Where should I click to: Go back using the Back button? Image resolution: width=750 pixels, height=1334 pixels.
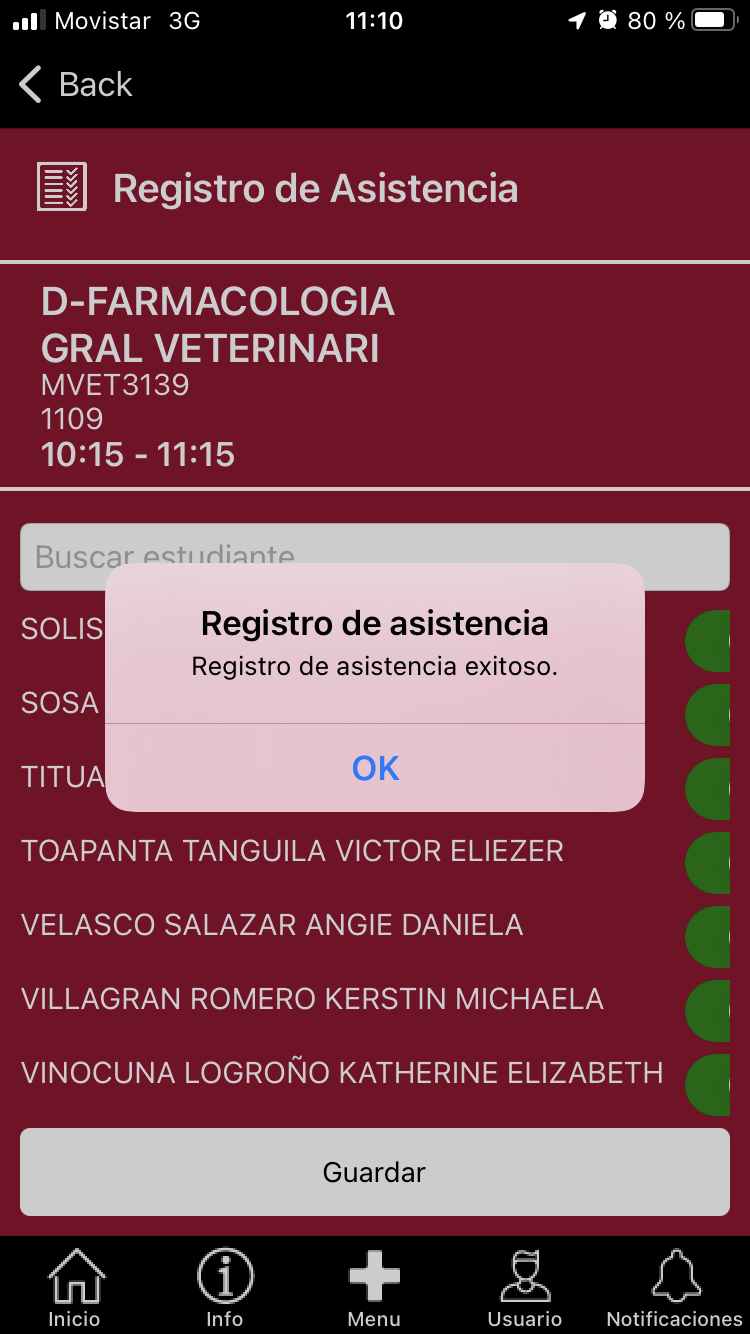[x=75, y=85]
